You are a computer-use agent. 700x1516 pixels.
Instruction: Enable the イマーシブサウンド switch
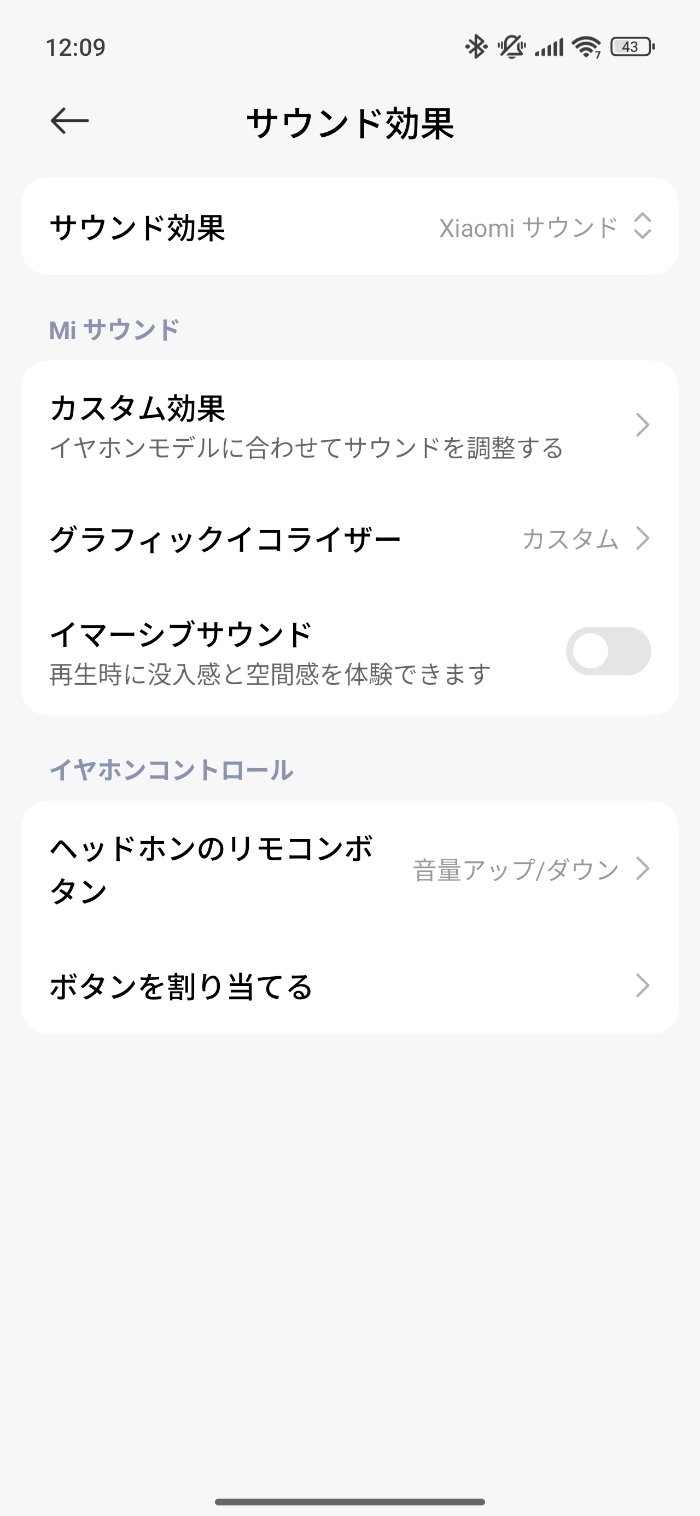[608, 652]
